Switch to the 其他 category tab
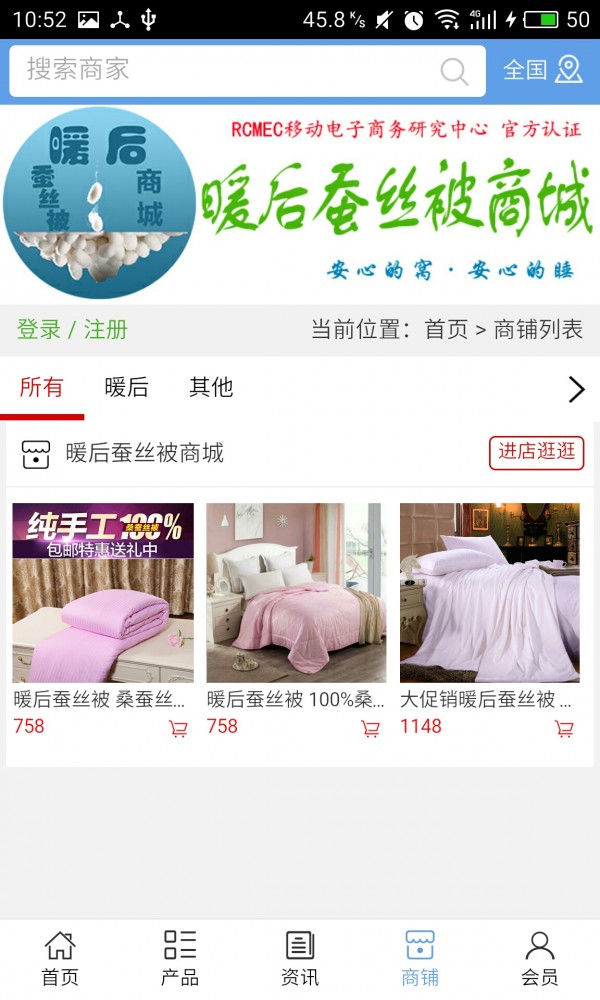This screenshot has height=1000, width=600. coord(211,388)
